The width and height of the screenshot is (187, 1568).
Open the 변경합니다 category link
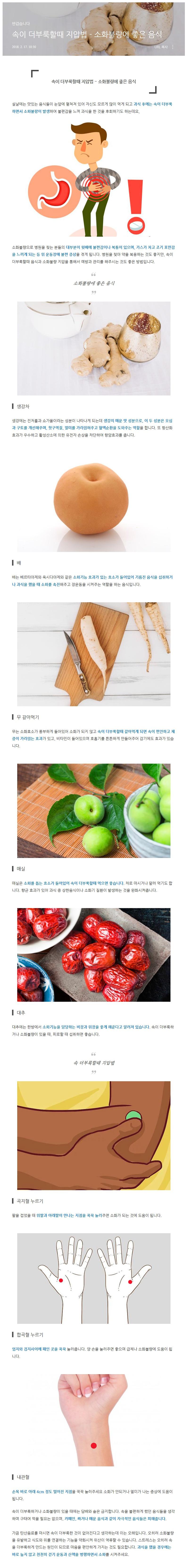tap(21, 23)
